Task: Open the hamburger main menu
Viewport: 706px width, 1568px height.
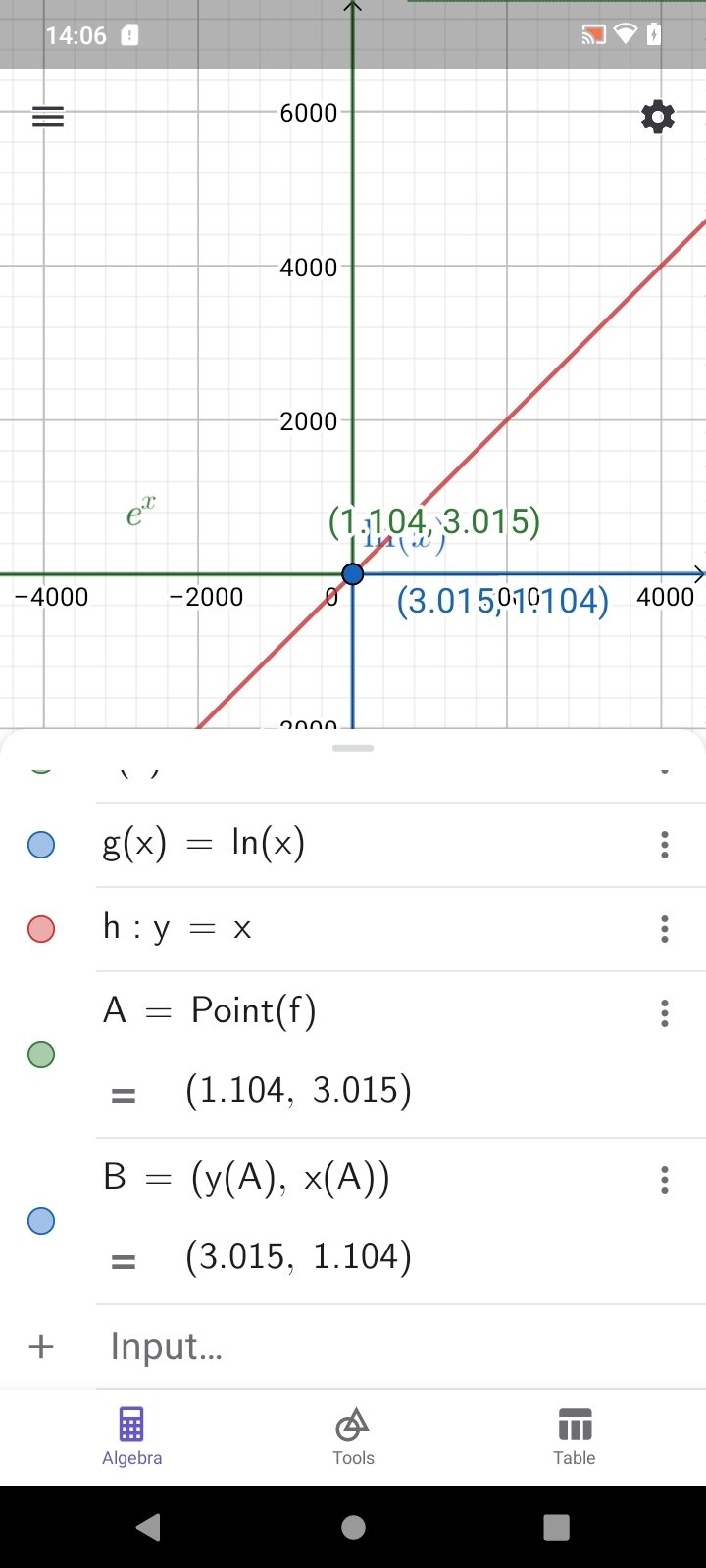Action: pyautogui.click(x=48, y=118)
